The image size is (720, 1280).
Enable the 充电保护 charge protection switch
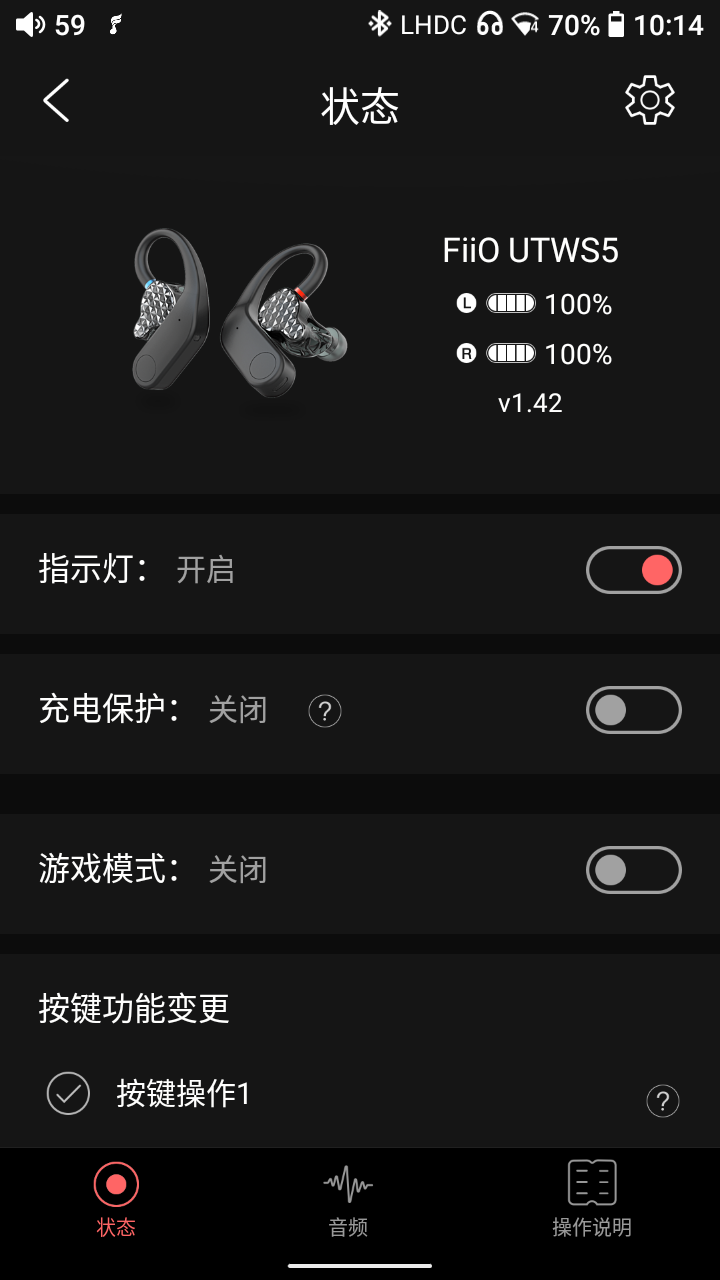[633, 710]
